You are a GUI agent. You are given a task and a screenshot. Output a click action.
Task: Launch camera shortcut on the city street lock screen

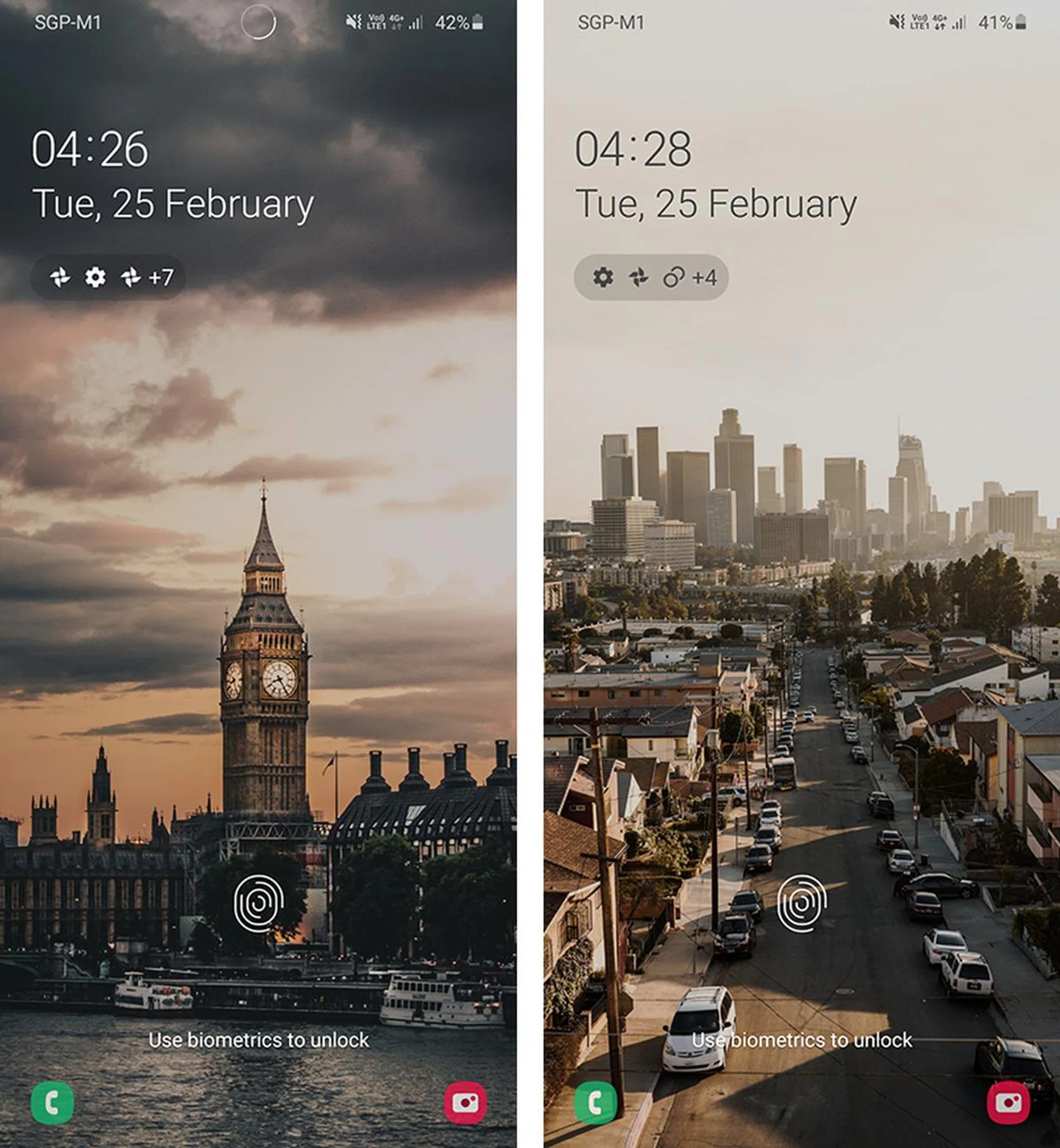tap(1008, 1102)
